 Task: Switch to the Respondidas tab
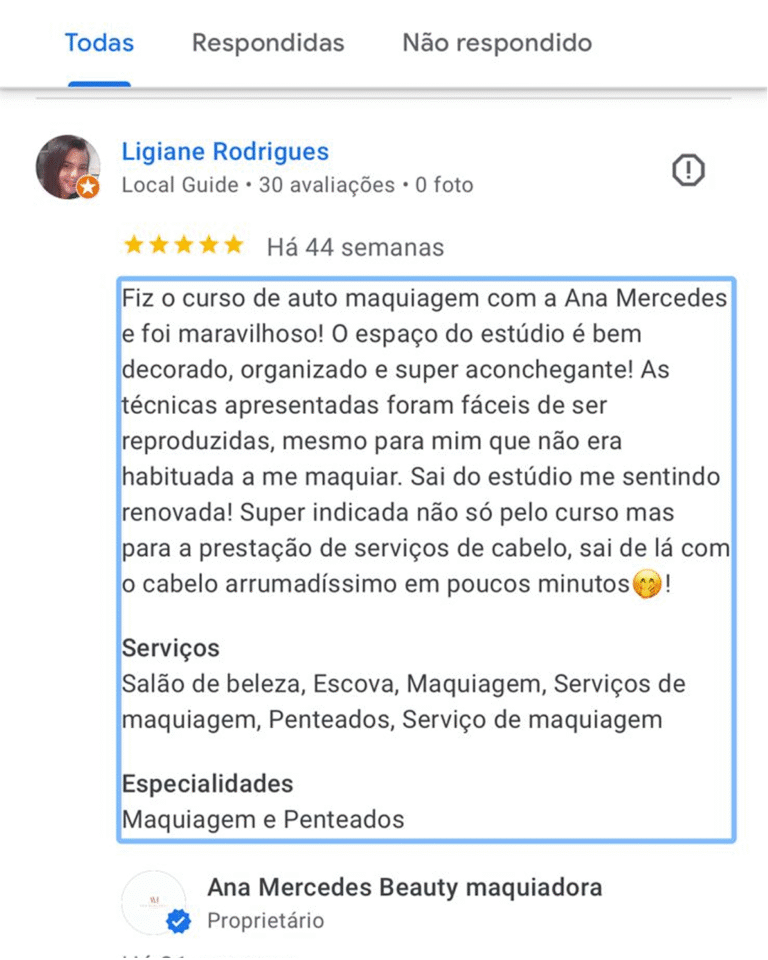(268, 44)
